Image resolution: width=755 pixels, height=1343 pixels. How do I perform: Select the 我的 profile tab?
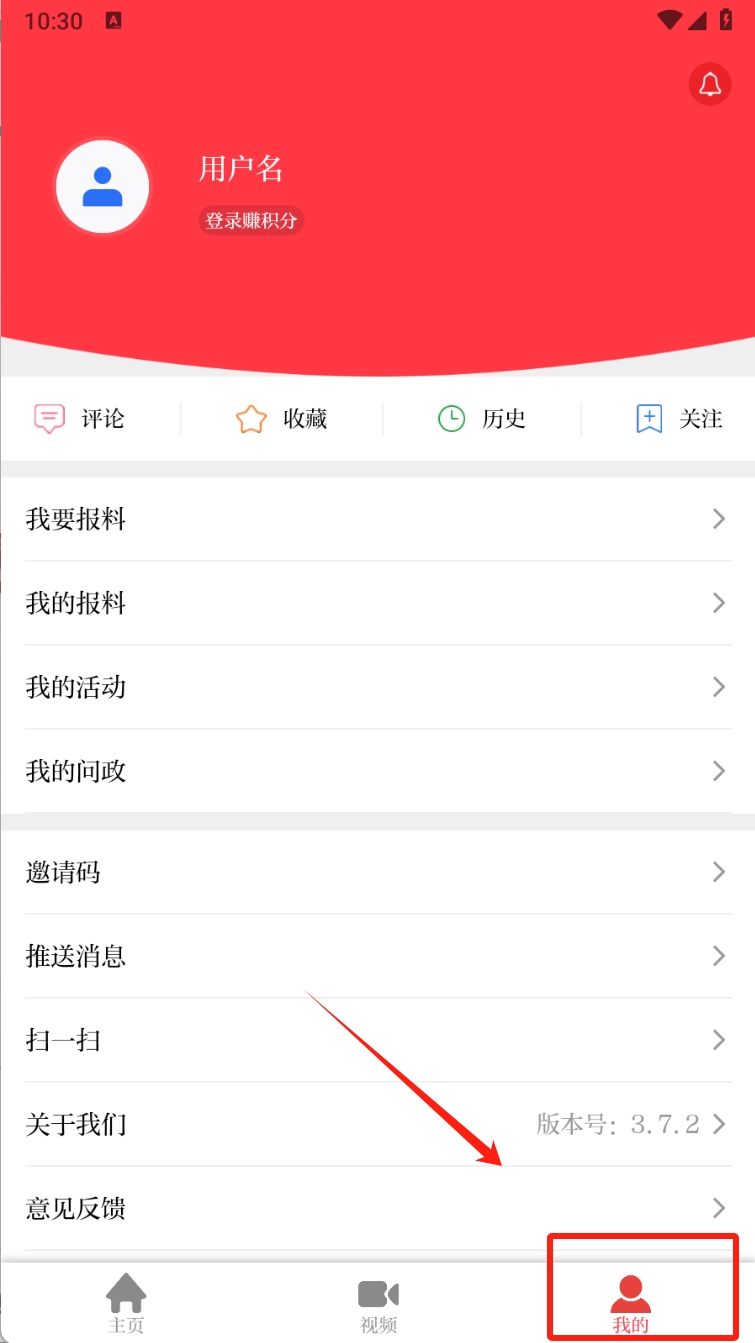[x=630, y=1303]
